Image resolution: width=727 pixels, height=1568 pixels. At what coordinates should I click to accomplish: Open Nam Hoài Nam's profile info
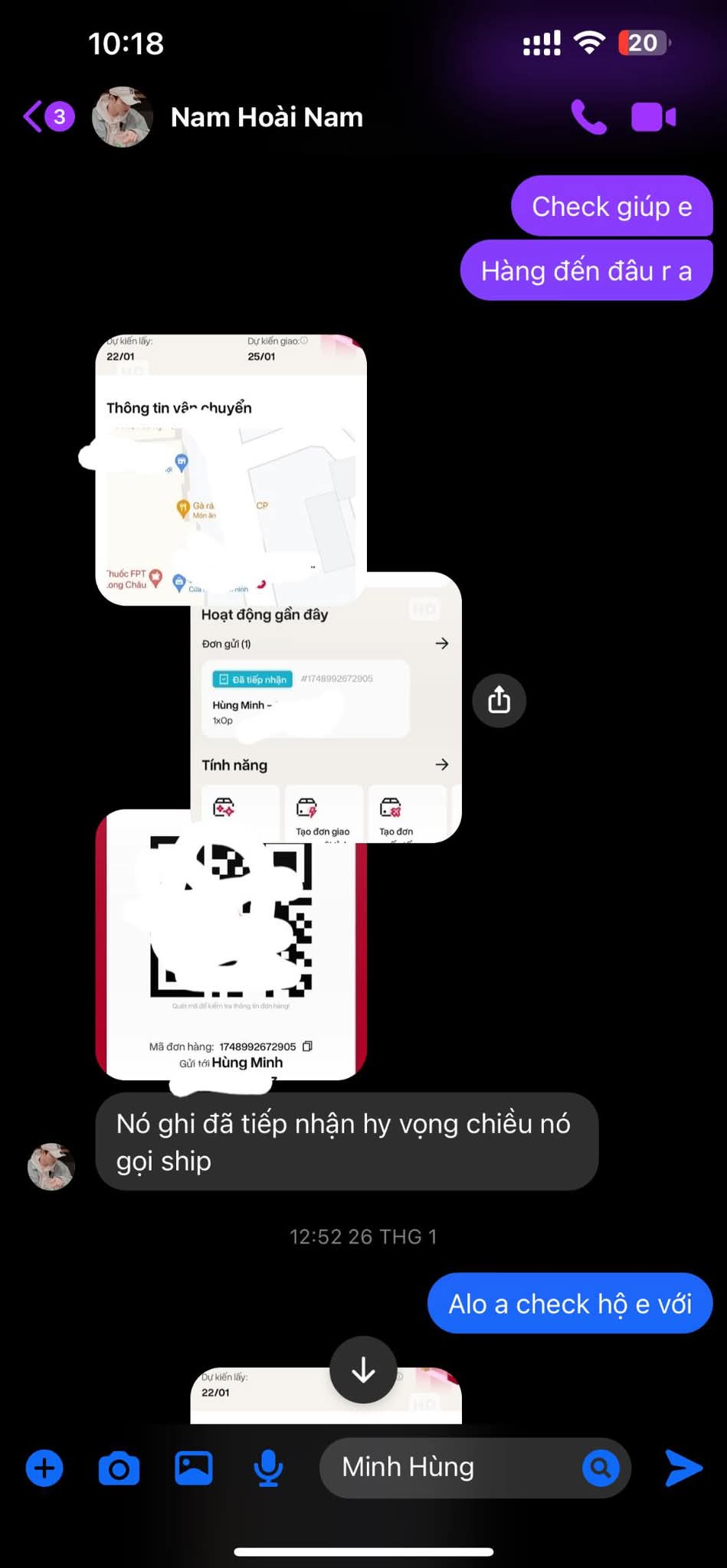(266, 117)
